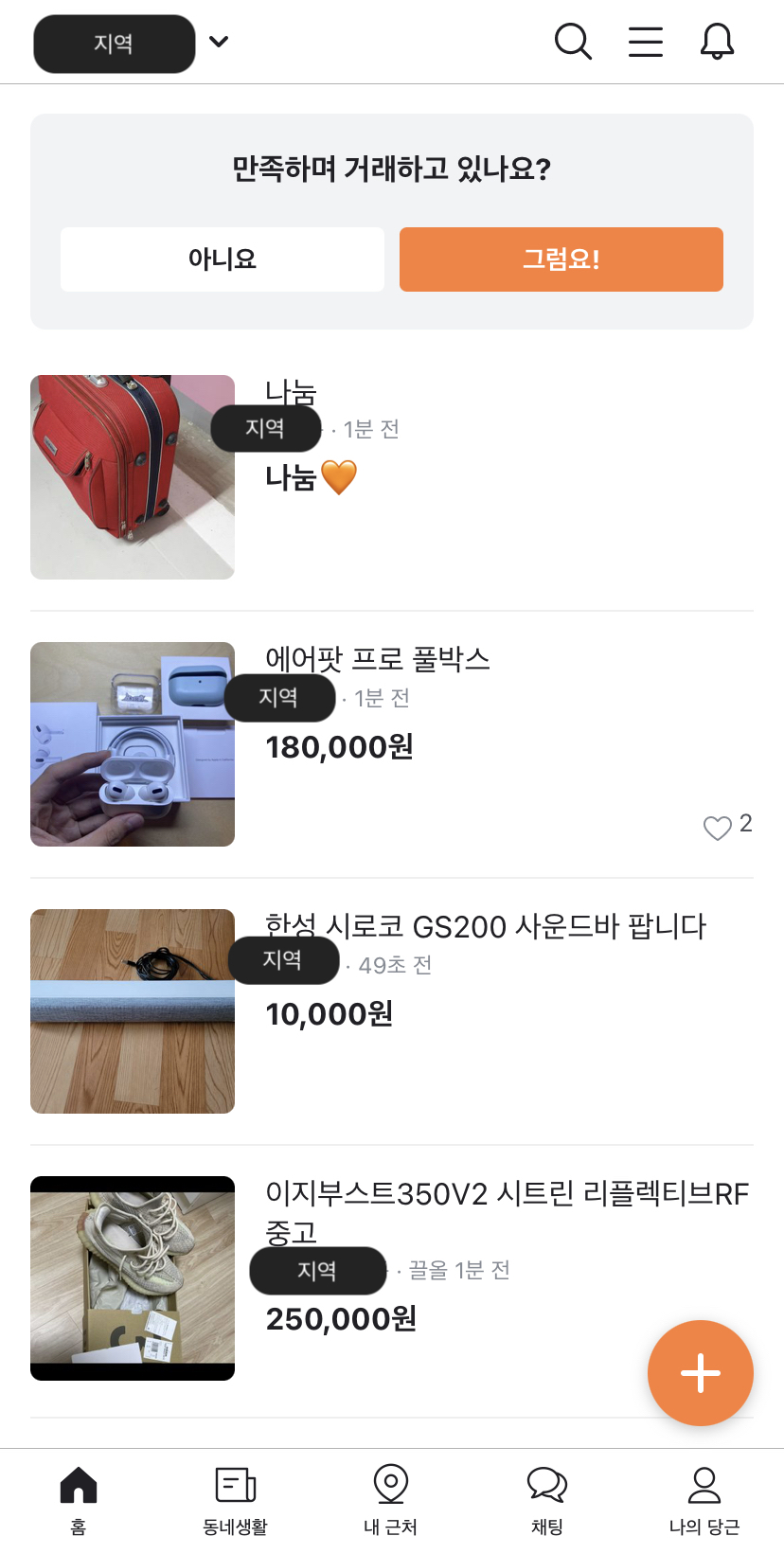Answer 아니요 to the satisfaction survey
784x1554 pixels.
point(223,259)
